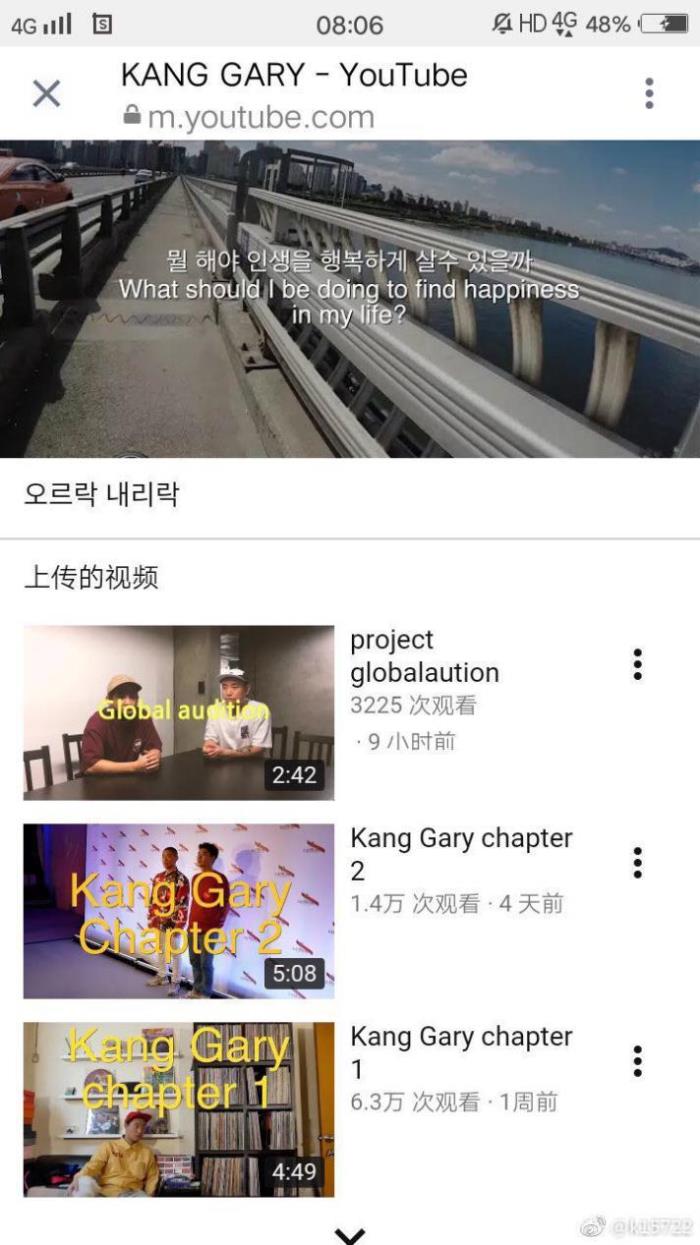The image size is (700, 1245).
Task: Play the featured 오르락 내리락 video
Action: coord(350,298)
